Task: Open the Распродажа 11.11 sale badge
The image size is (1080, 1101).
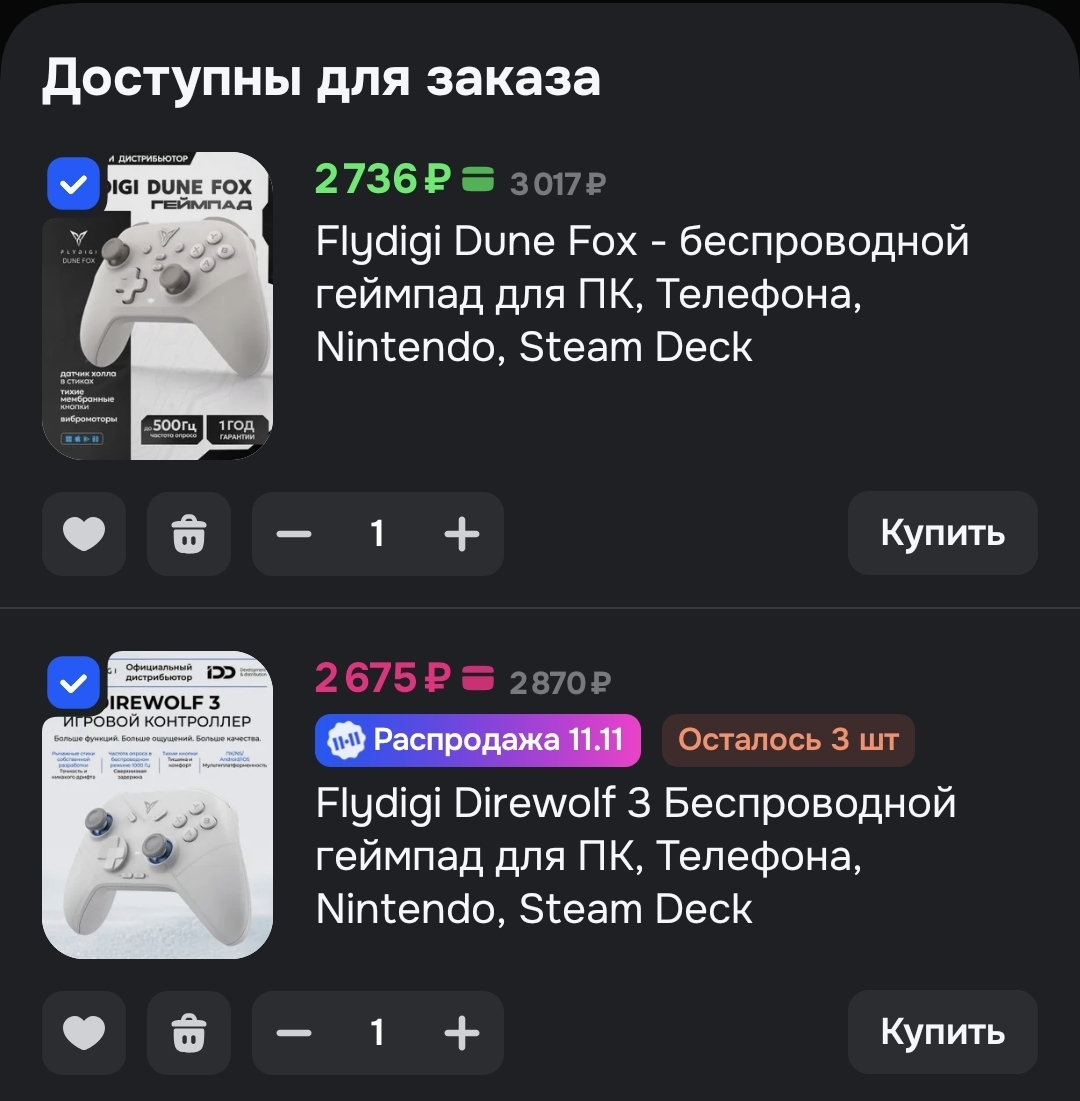Action: (x=478, y=741)
